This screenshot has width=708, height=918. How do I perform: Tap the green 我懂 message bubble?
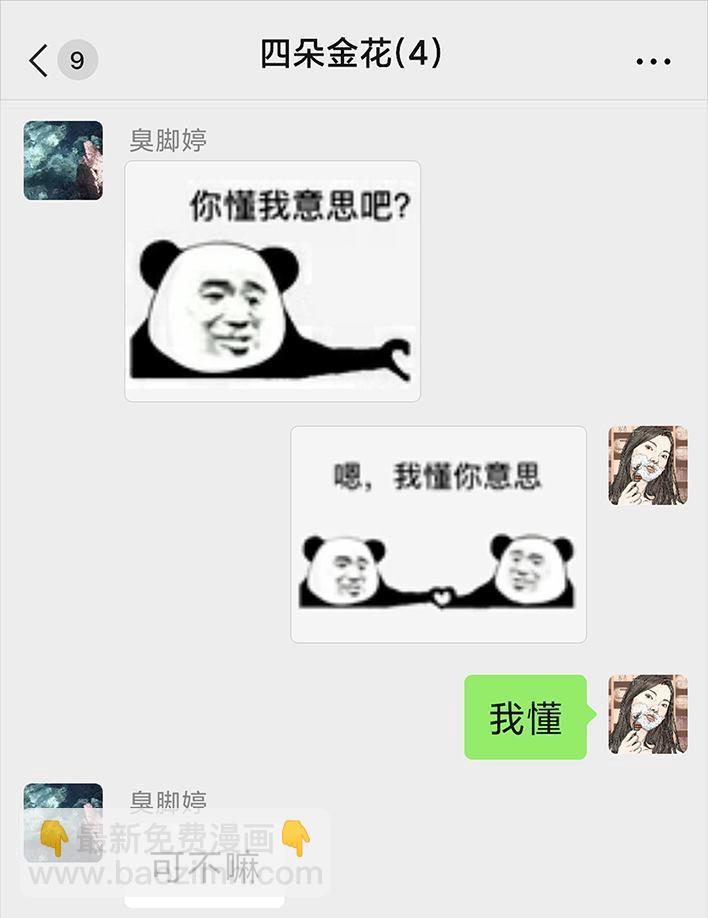[526, 717]
